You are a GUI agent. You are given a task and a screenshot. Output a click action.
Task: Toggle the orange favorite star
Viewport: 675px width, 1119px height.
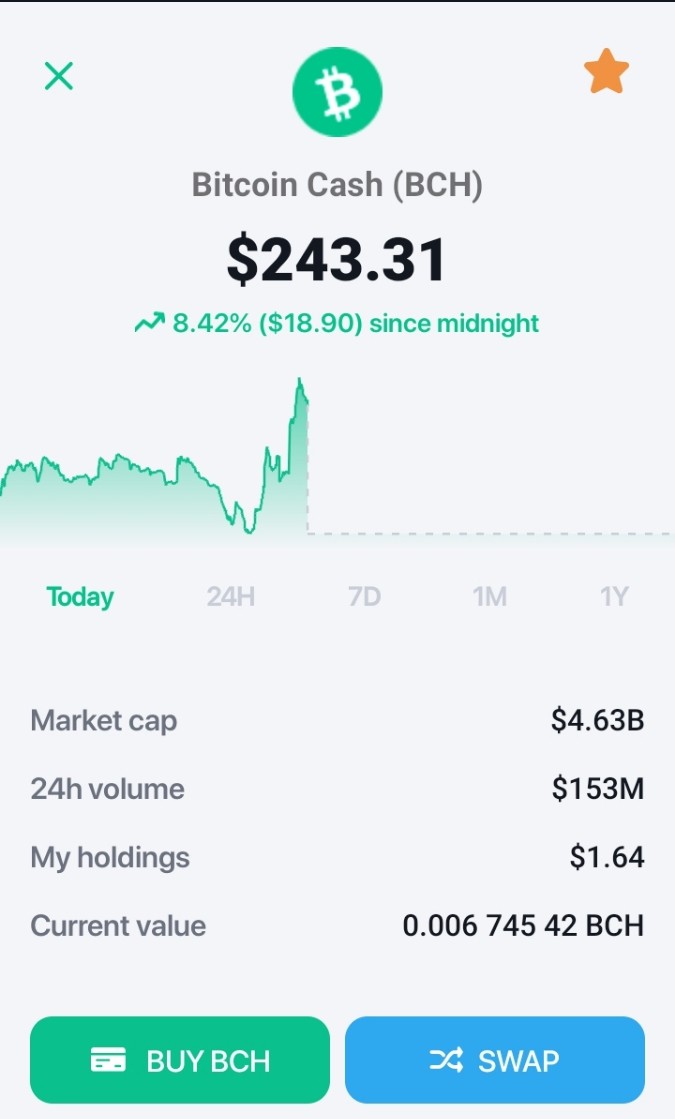coord(606,71)
